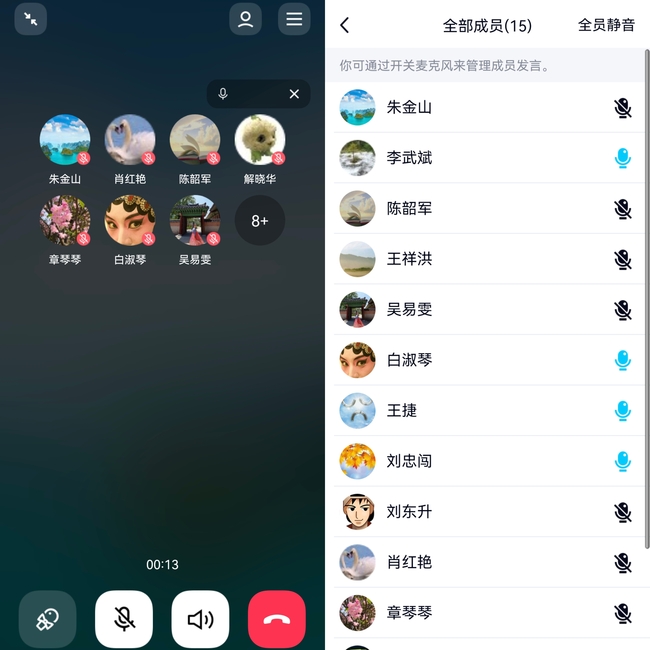Mute 李武斌's microphone

(622, 158)
